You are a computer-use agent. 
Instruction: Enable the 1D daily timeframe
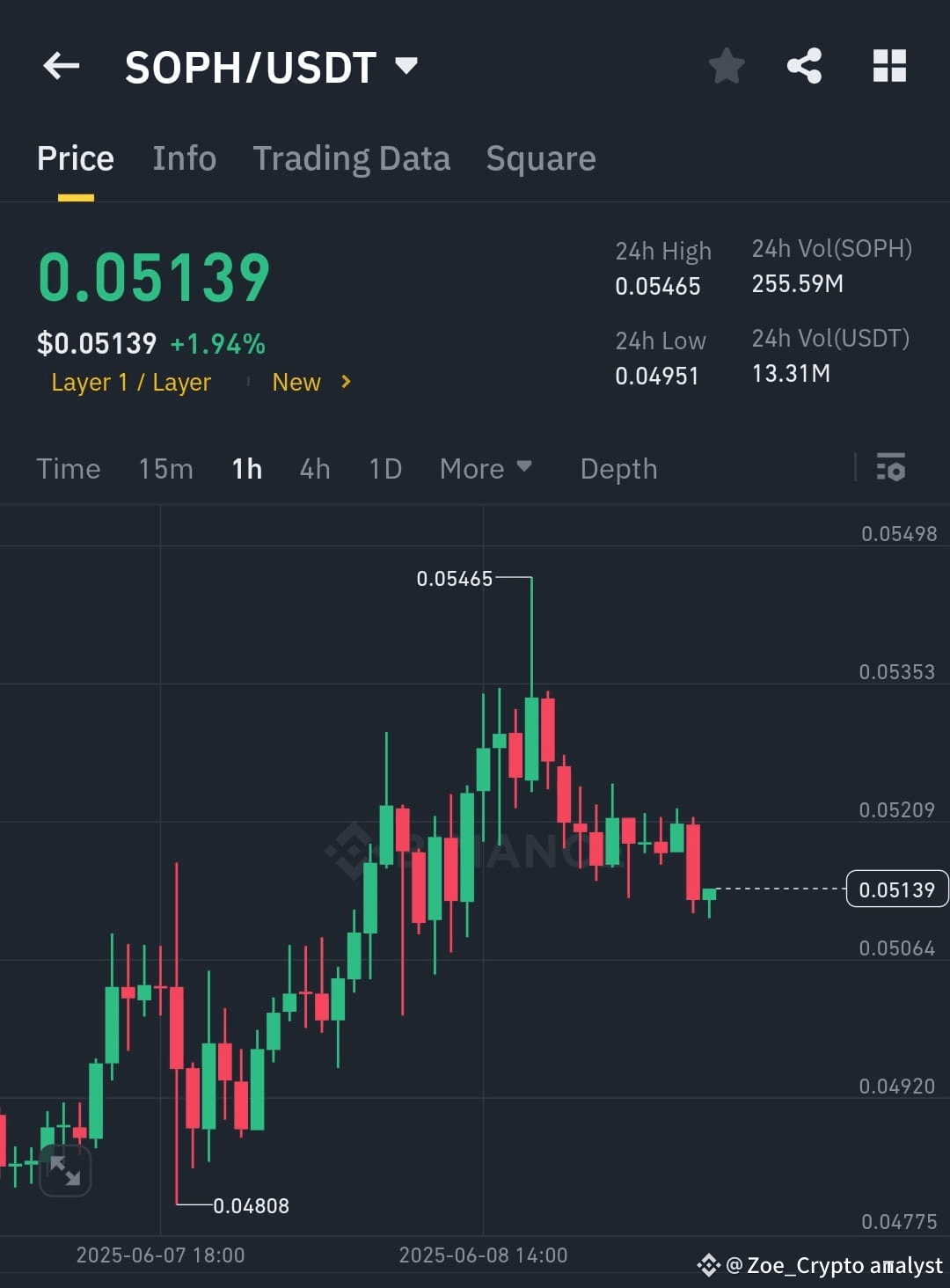pyautogui.click(x=384, y=468)
